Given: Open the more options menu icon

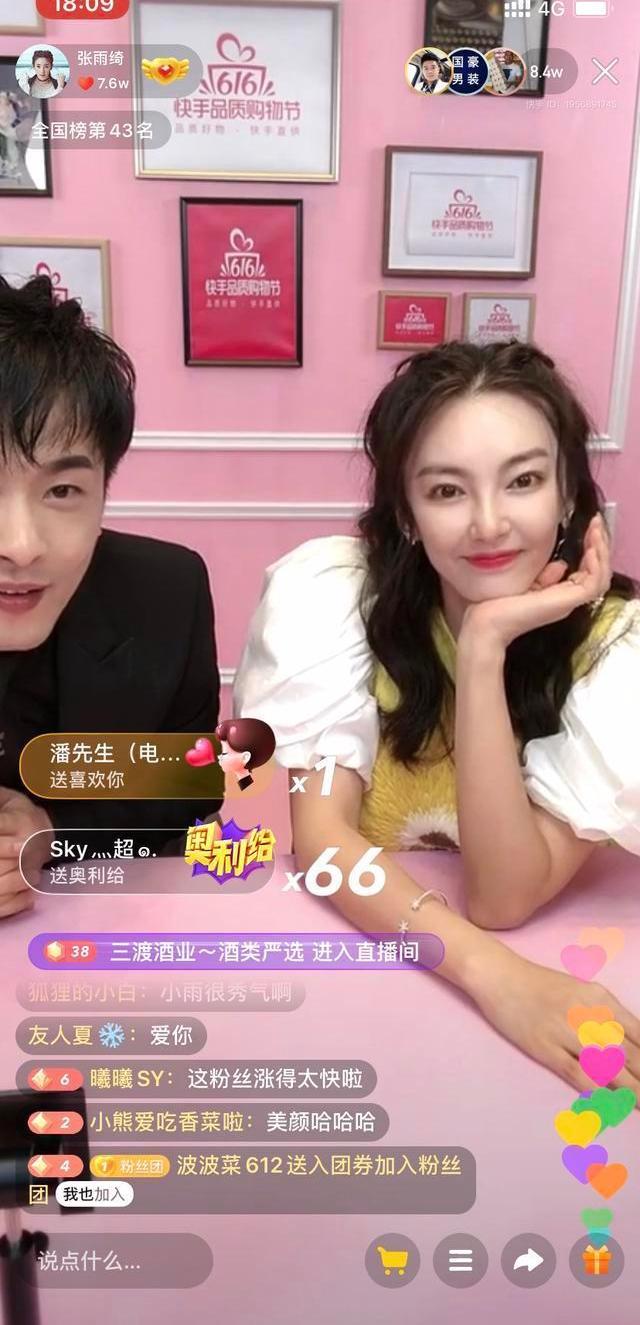Looking at the screenshot, I should coord(460,1260).
